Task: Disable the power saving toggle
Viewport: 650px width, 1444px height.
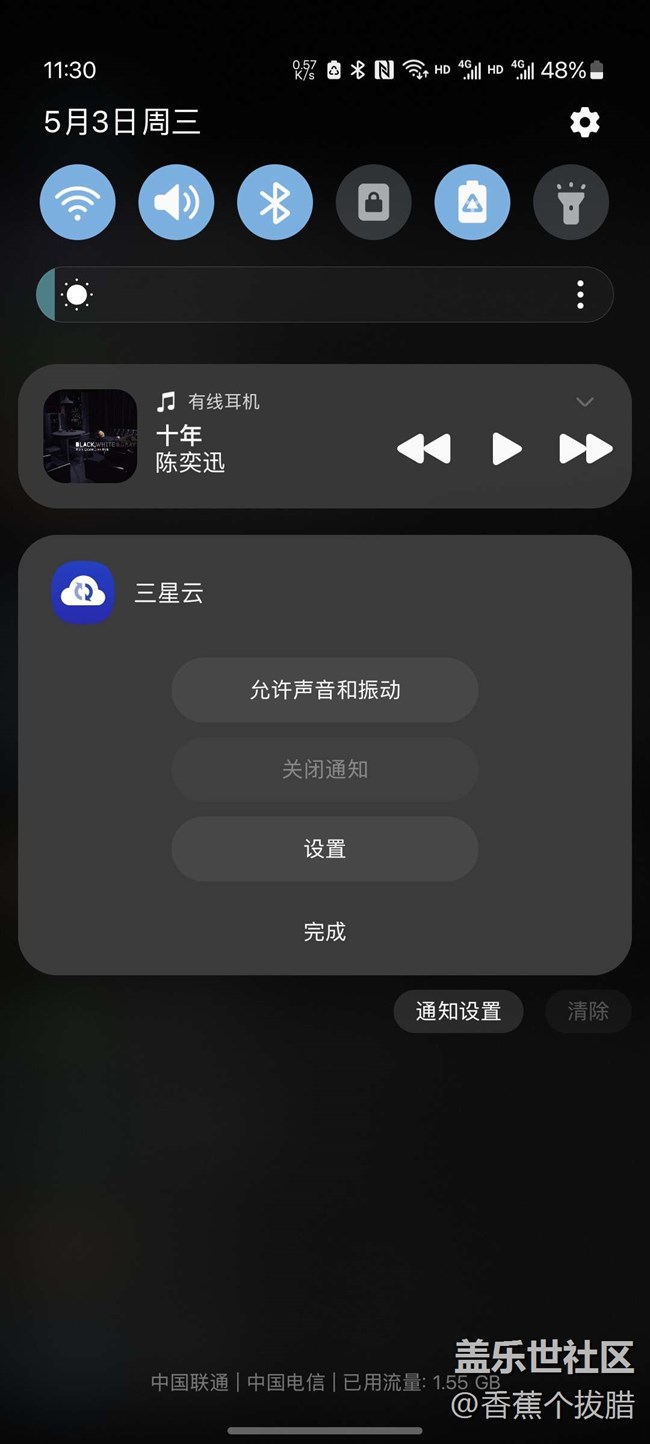Action: (472, 203)
